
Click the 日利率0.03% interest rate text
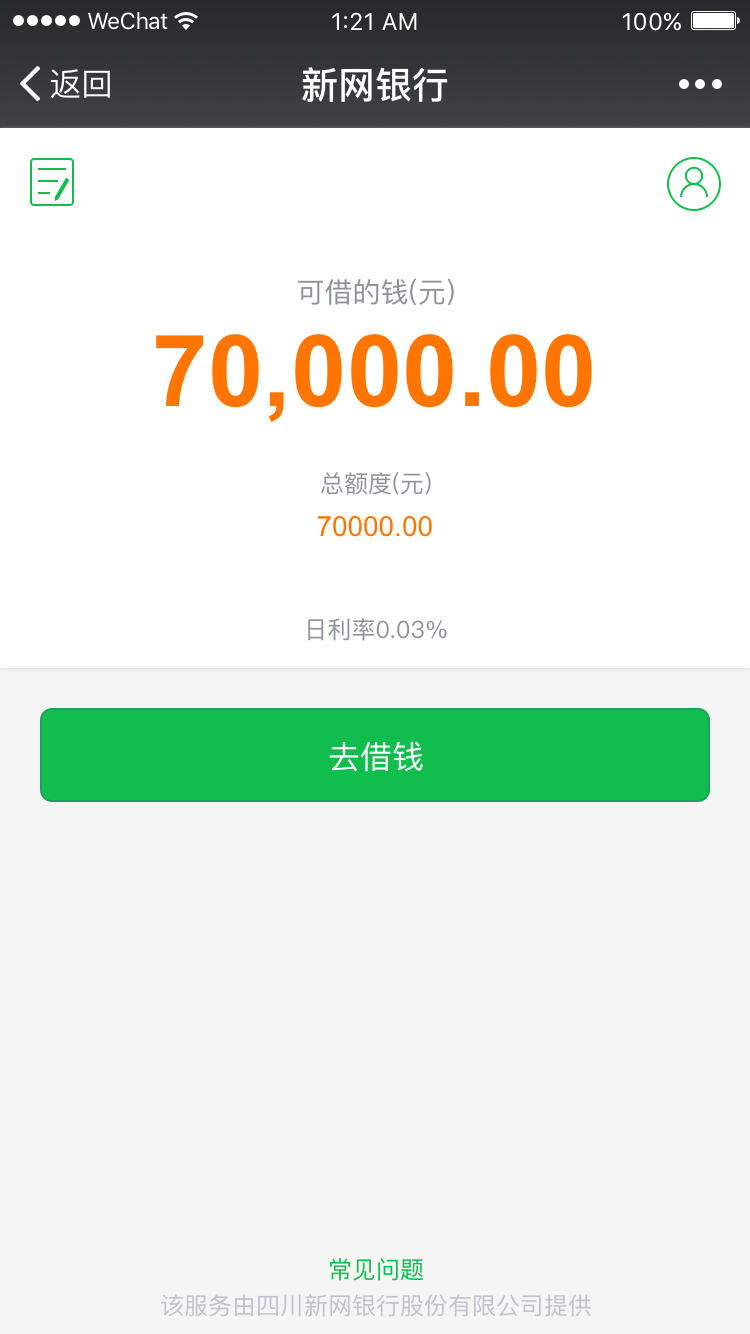tap(375, 629)
